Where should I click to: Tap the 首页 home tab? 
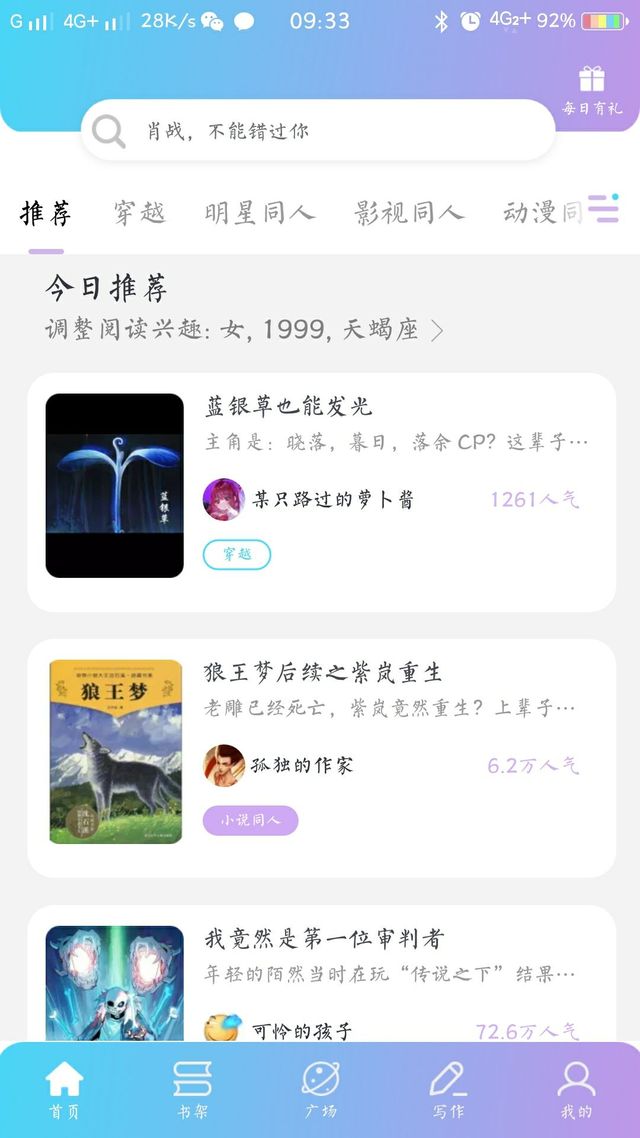click(x=64, y=1090)
